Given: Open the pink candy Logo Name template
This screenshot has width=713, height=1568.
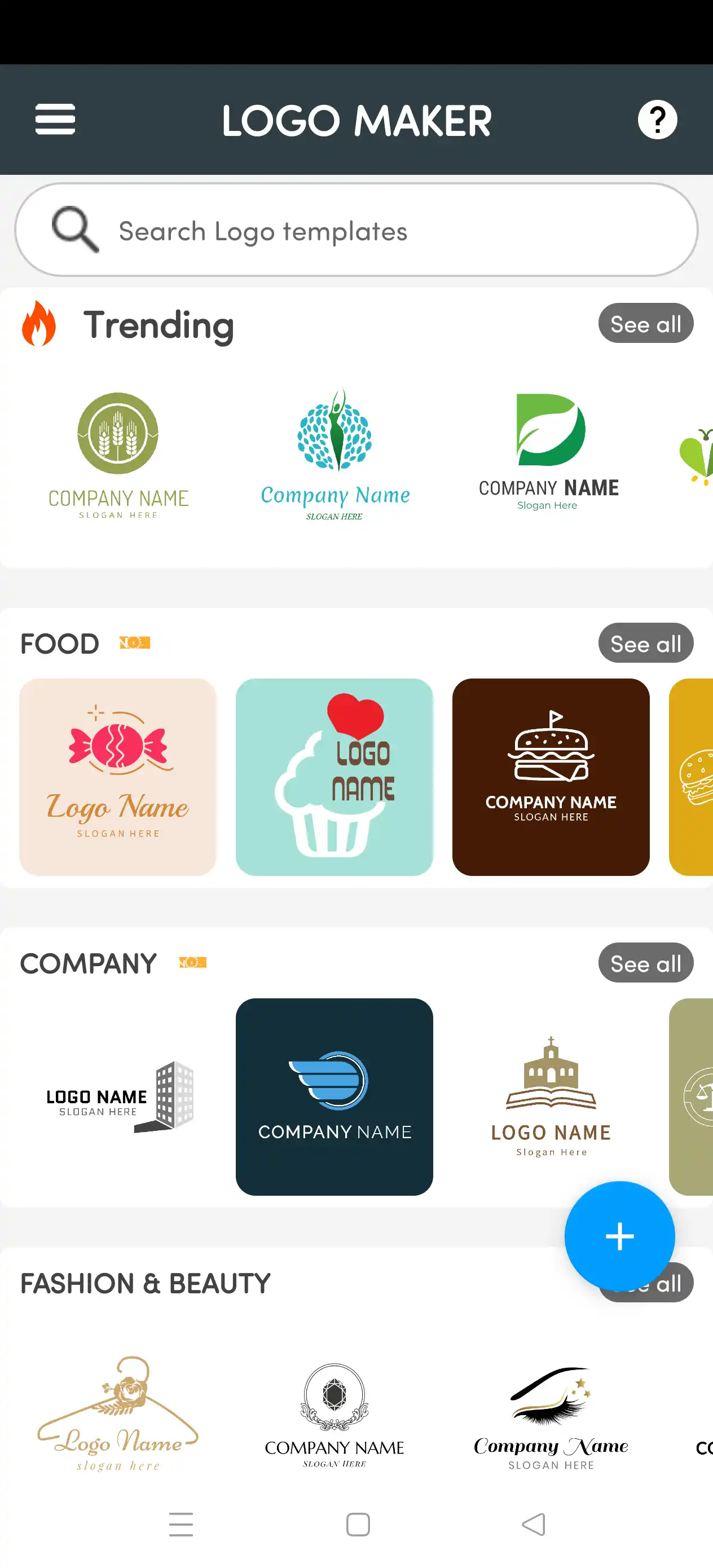Looking at the screenshot, I should click(x=118, y=777).
